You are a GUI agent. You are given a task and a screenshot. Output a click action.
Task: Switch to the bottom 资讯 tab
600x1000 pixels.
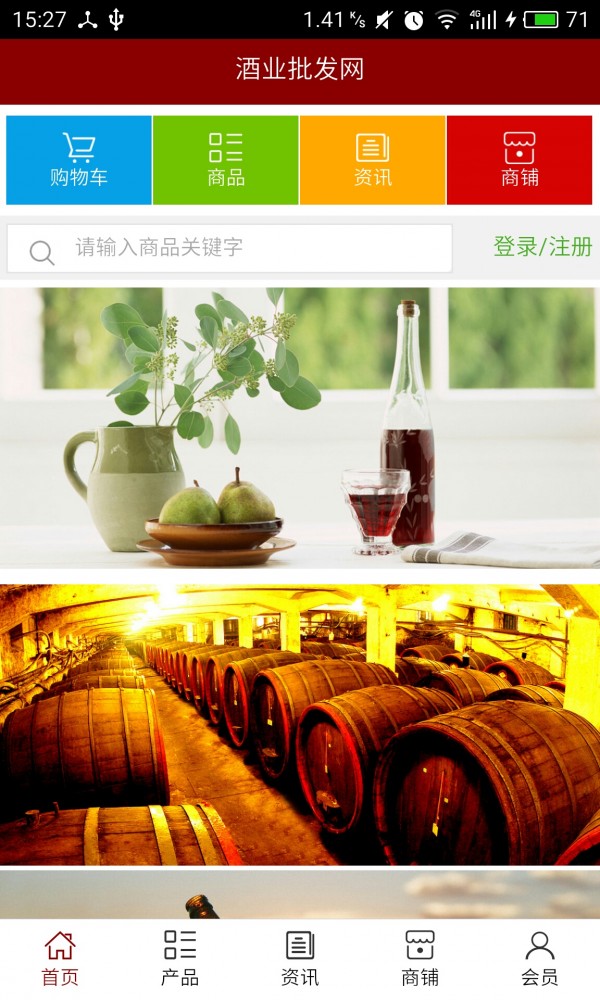300,958
